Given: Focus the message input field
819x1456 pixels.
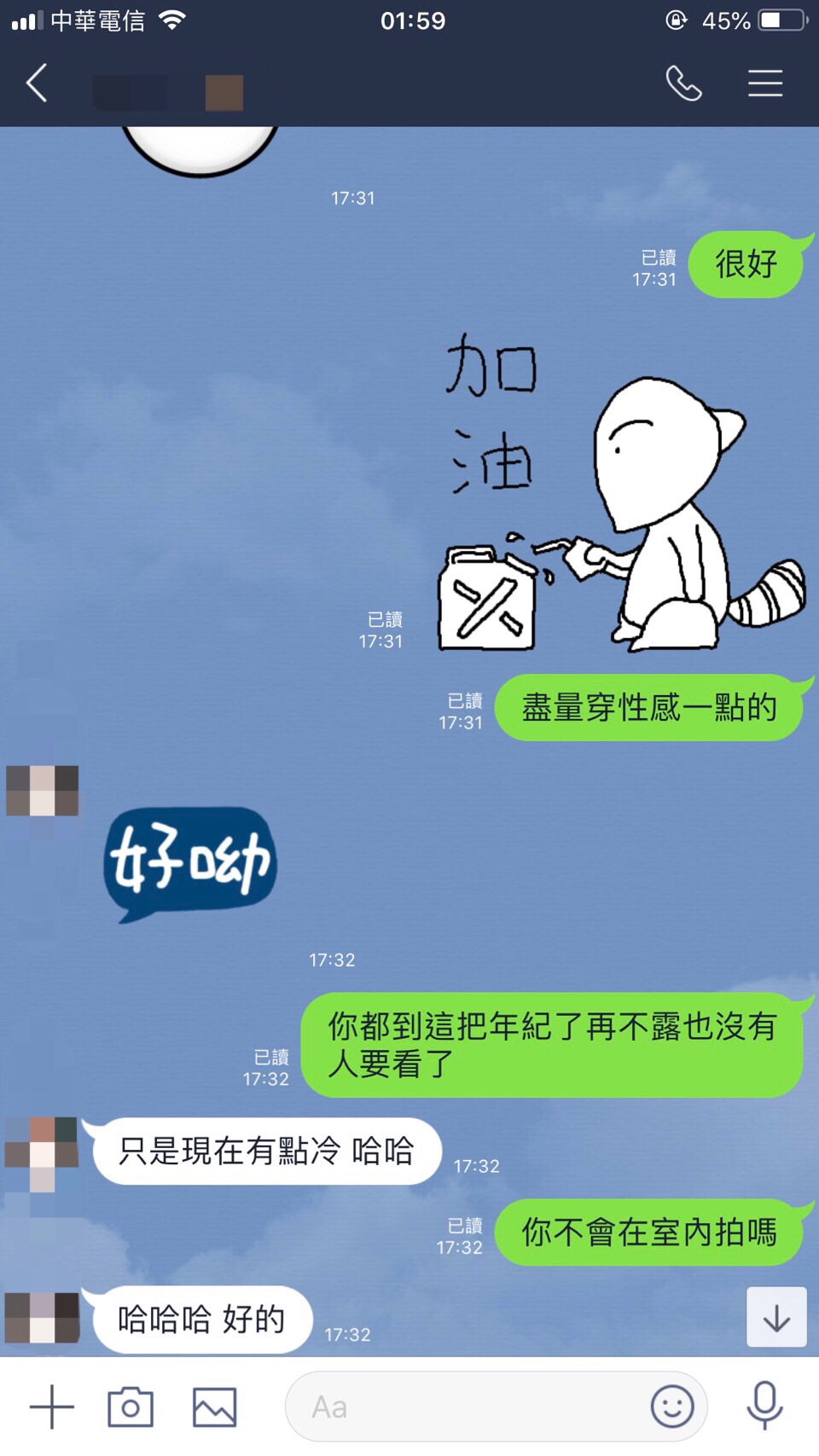Looking at the screenshot, I should coord(469,1407).
